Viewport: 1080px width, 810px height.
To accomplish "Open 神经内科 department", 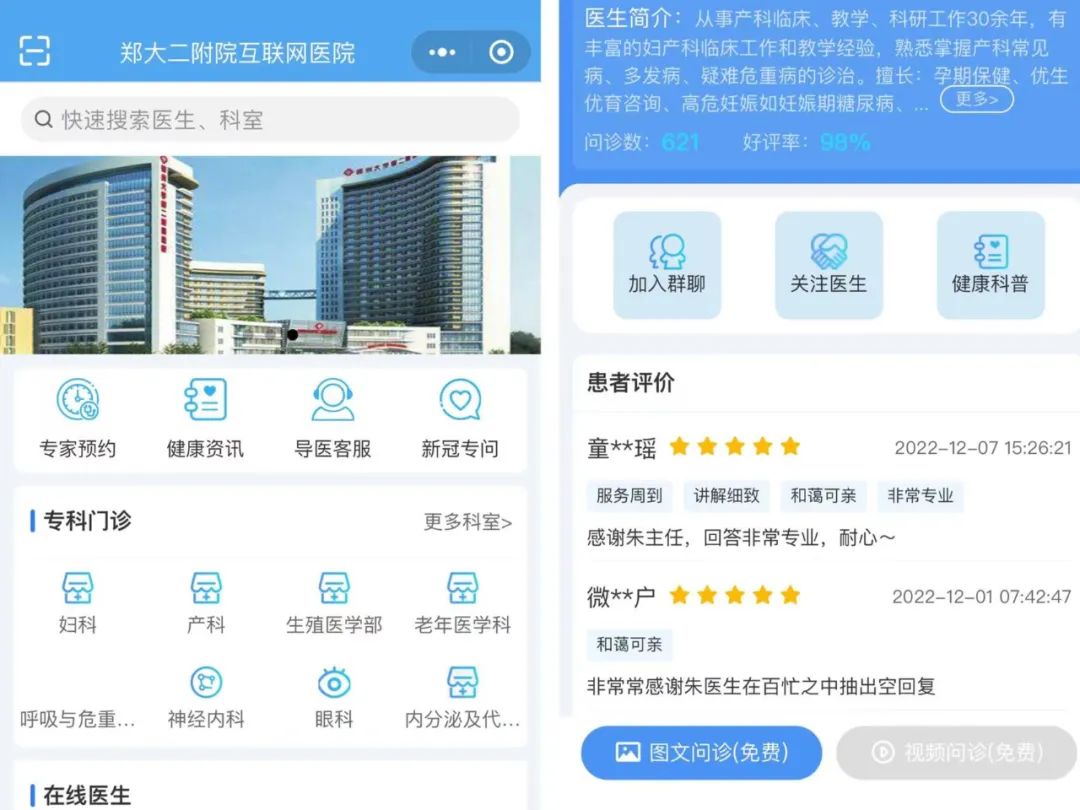I will tap(206, 698).
